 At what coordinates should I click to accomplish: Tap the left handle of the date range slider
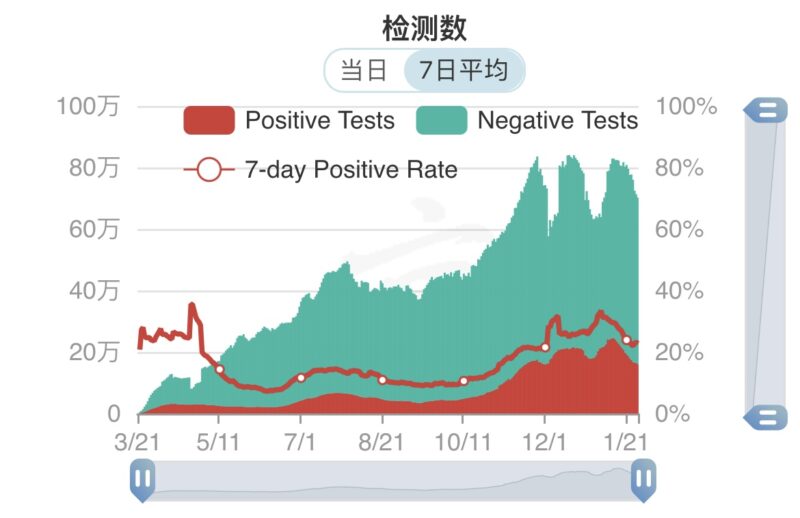point(142,481)
